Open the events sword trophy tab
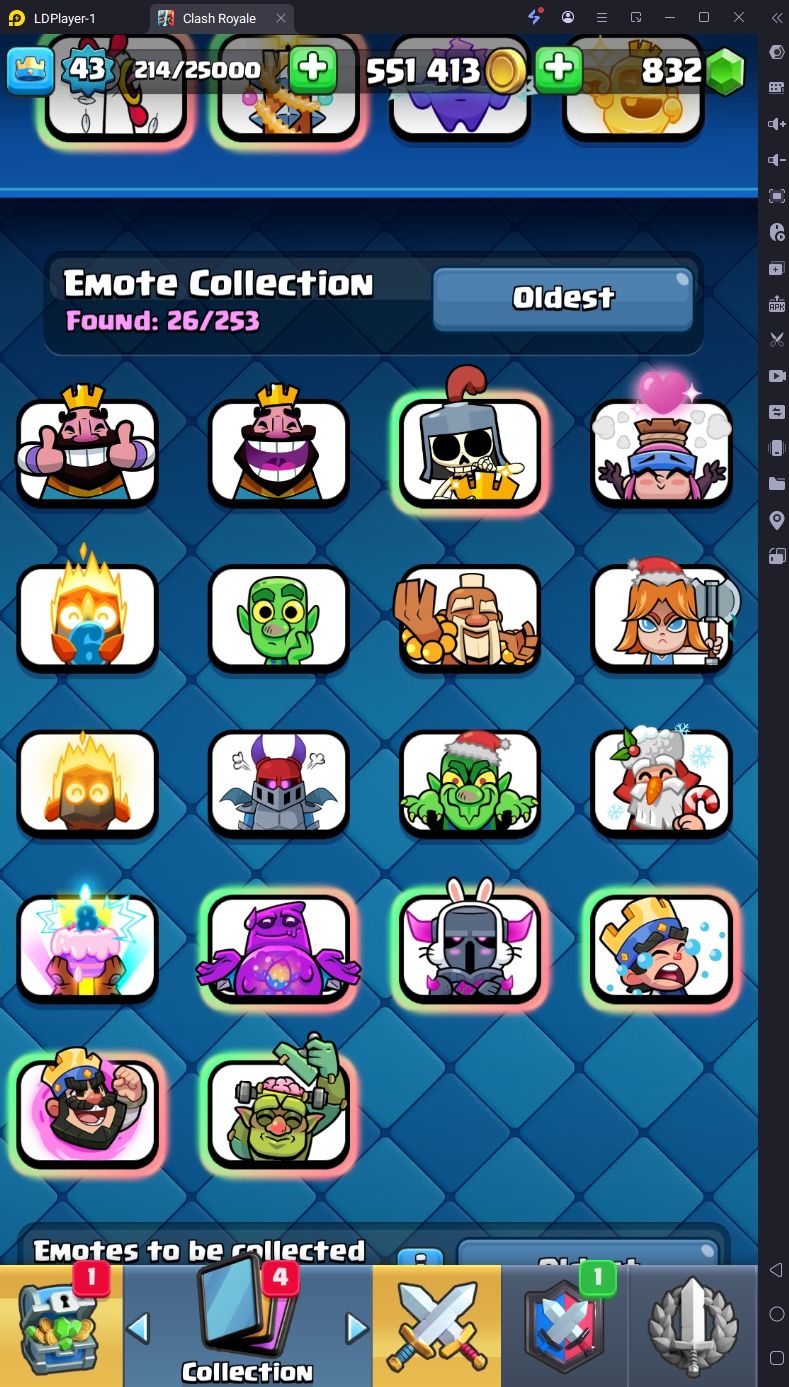The image size is (789, 1387). (x=693, y=1324)
